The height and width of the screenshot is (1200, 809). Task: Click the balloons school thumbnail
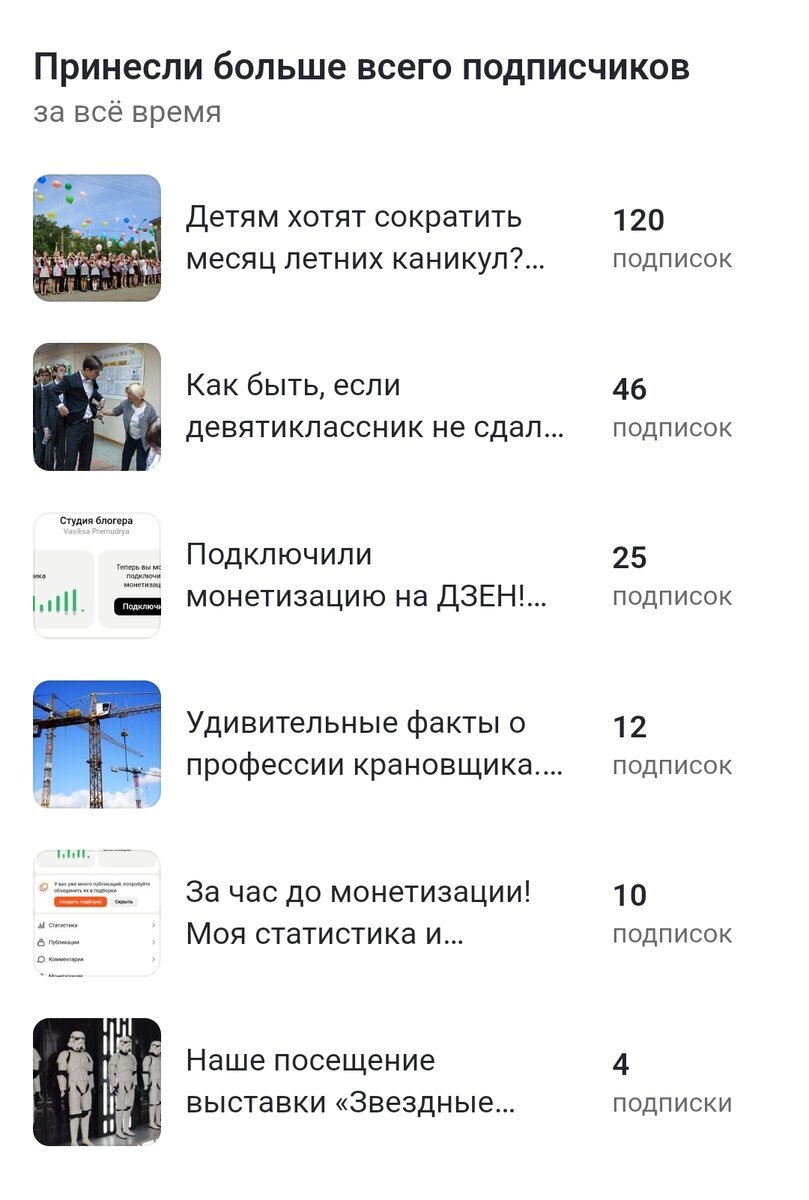click(x=100, y=238)
